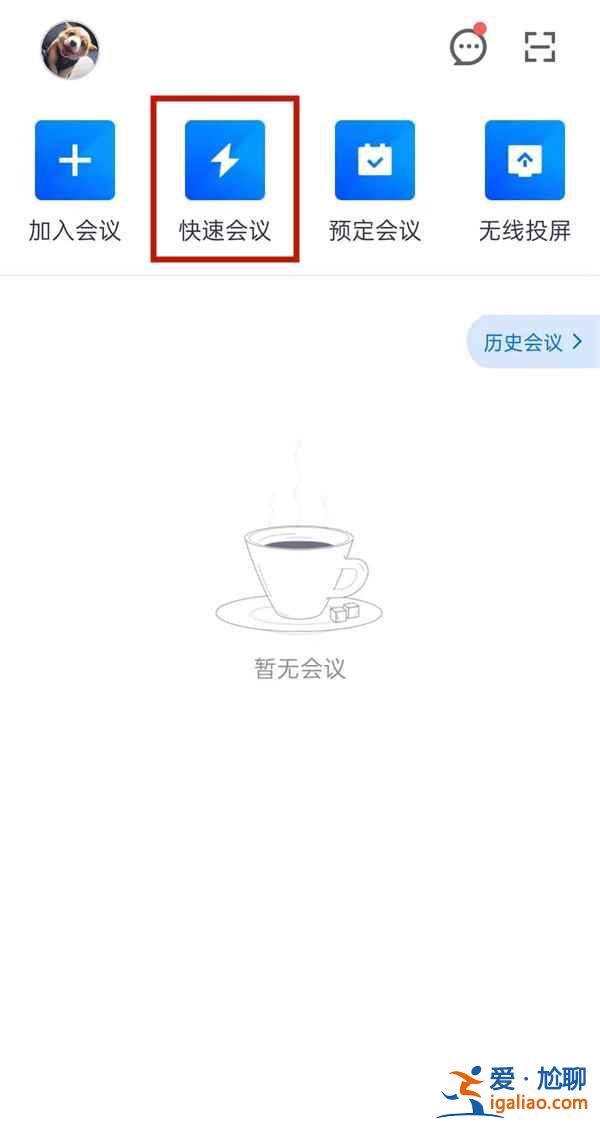
Task: Tap the scan QR code icon
Action: [x=539, y=48]
